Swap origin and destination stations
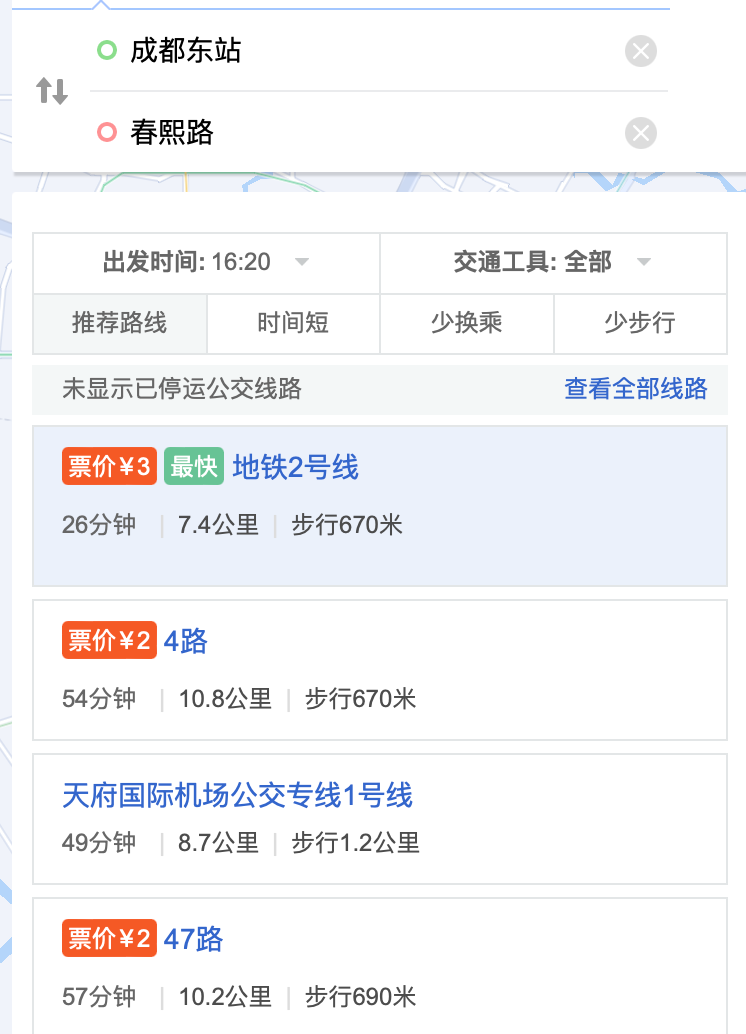The height and width of the screenshot is (1034, 746). (52, 92)
